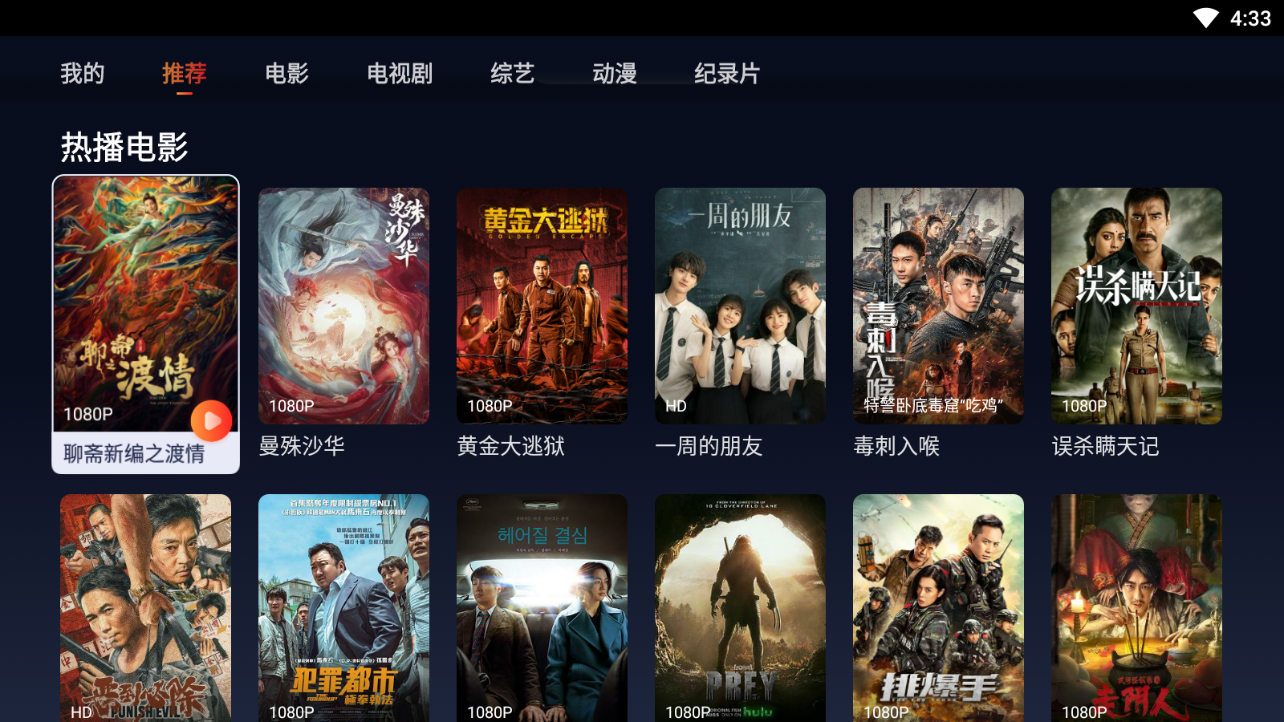Open the movie 毒刺入喉
Screen dimensions: 1284x722
938,306
